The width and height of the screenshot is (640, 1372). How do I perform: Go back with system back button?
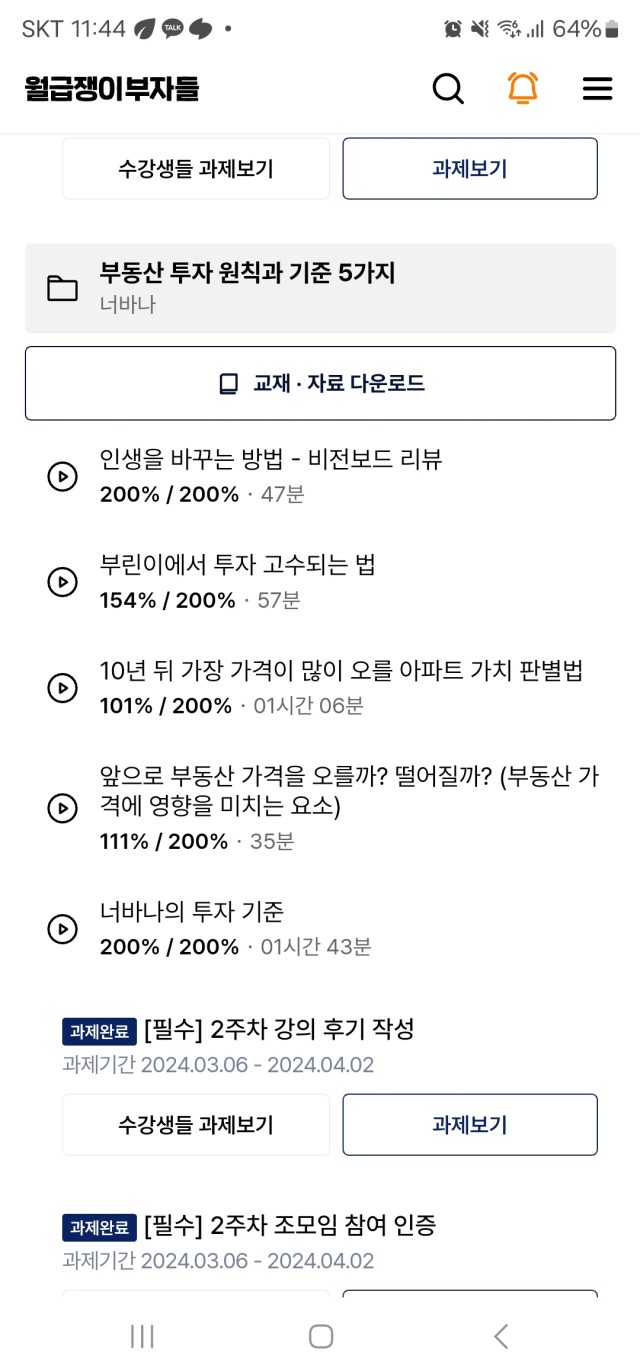pyautogui.click(x=501, y=1336)
